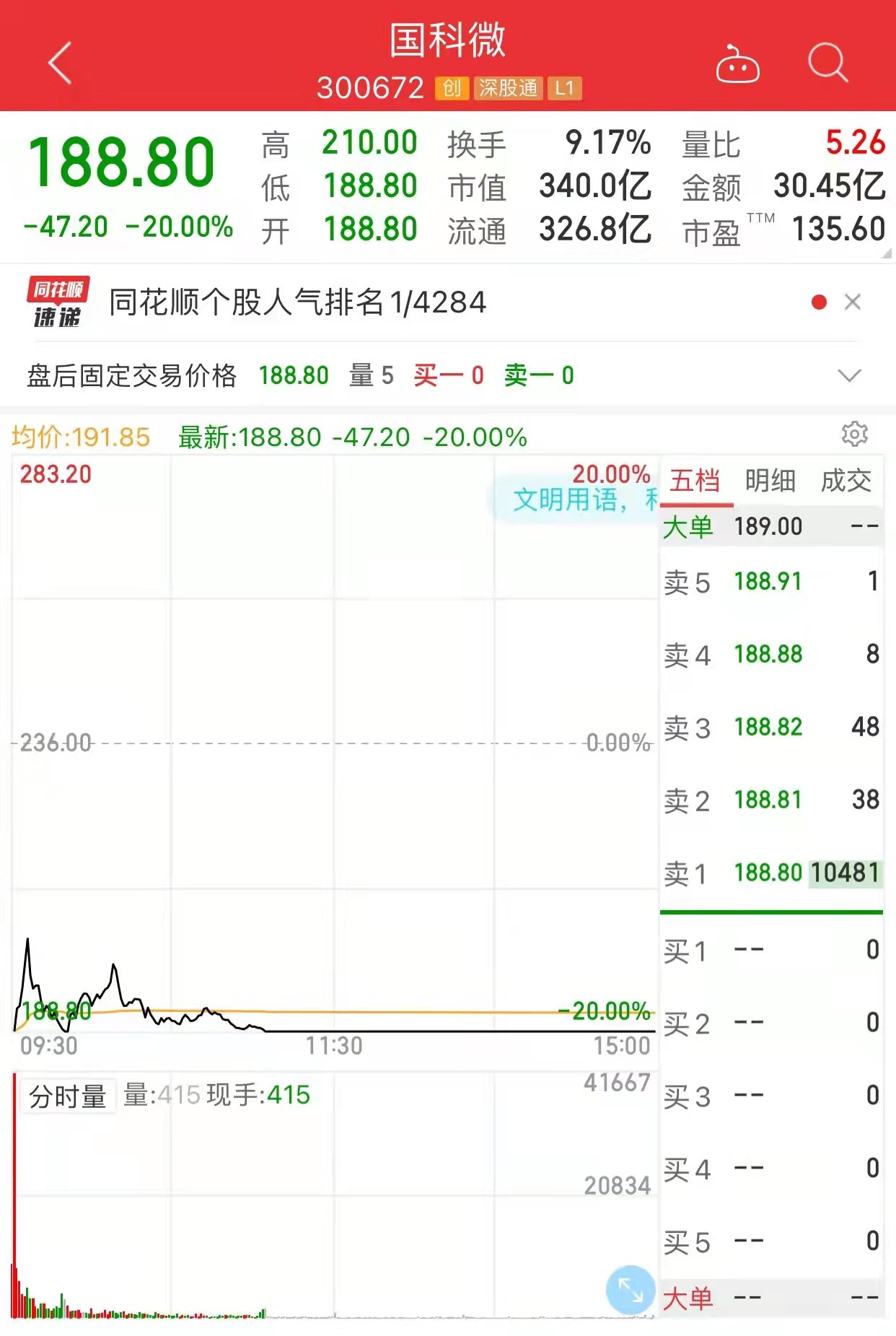Viewport: 896px width, 1336px height.
Task: Open the robot assistant icon
Action: tap(737, 65)
